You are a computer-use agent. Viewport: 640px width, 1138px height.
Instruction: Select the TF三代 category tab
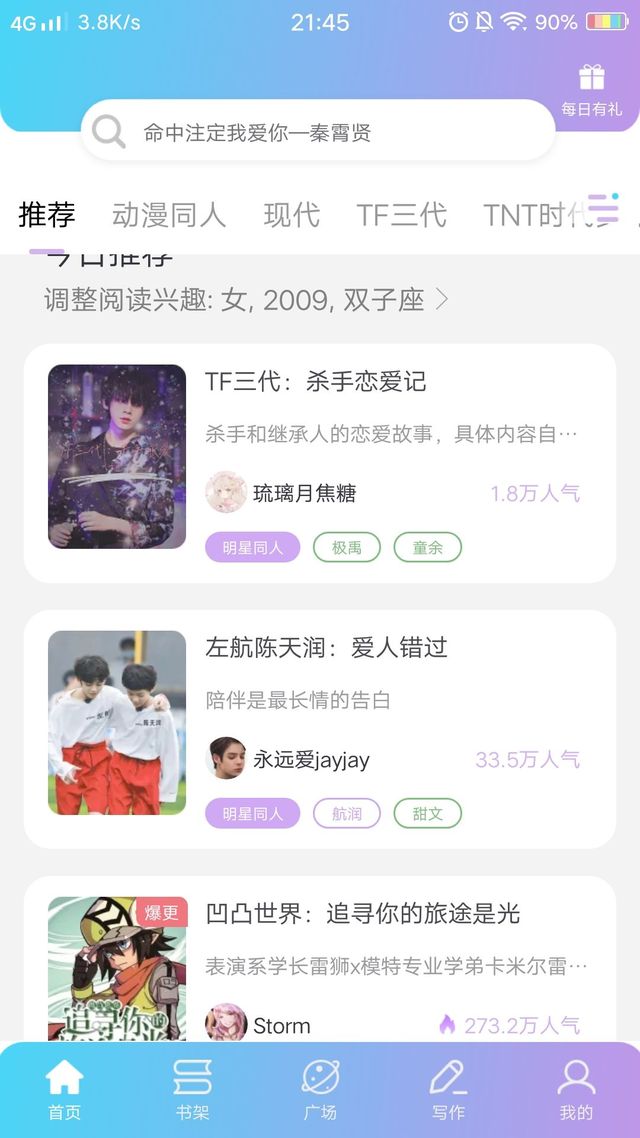pos(401,215)
